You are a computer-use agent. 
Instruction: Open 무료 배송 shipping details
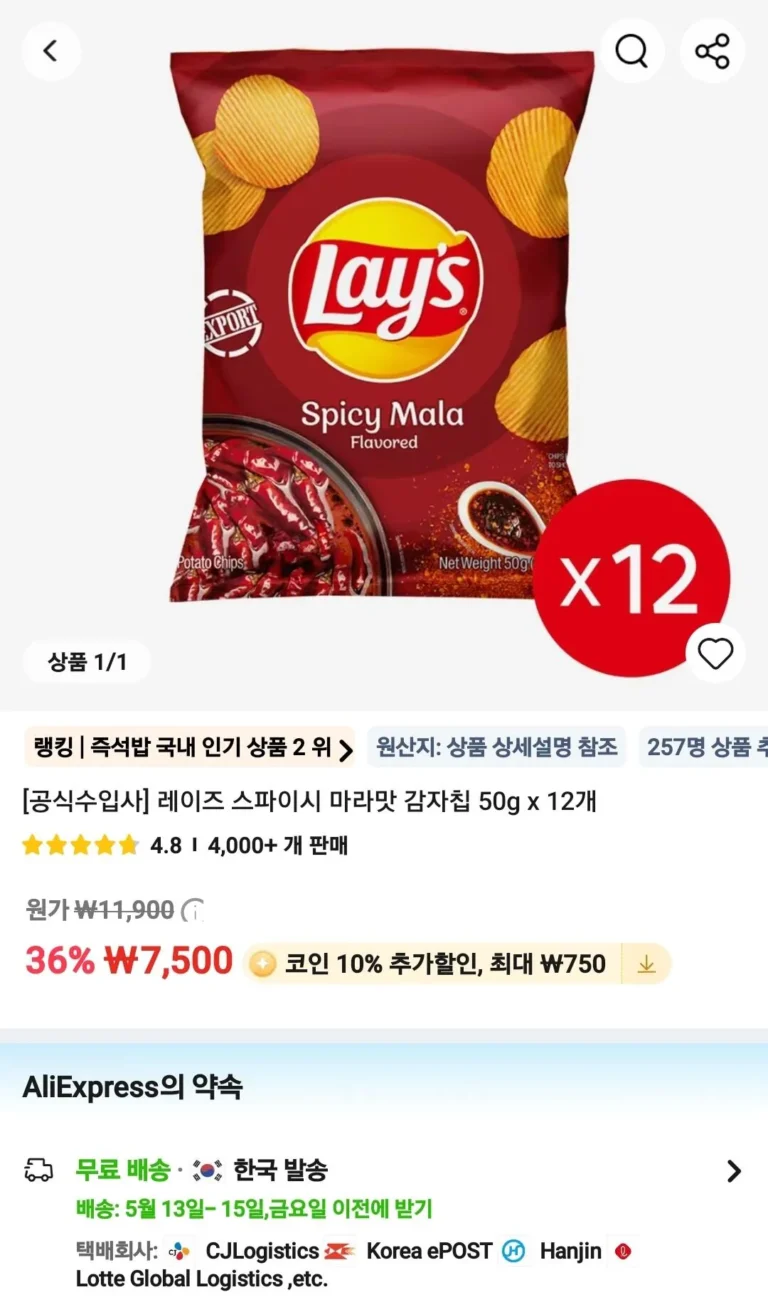[384, 1171]
